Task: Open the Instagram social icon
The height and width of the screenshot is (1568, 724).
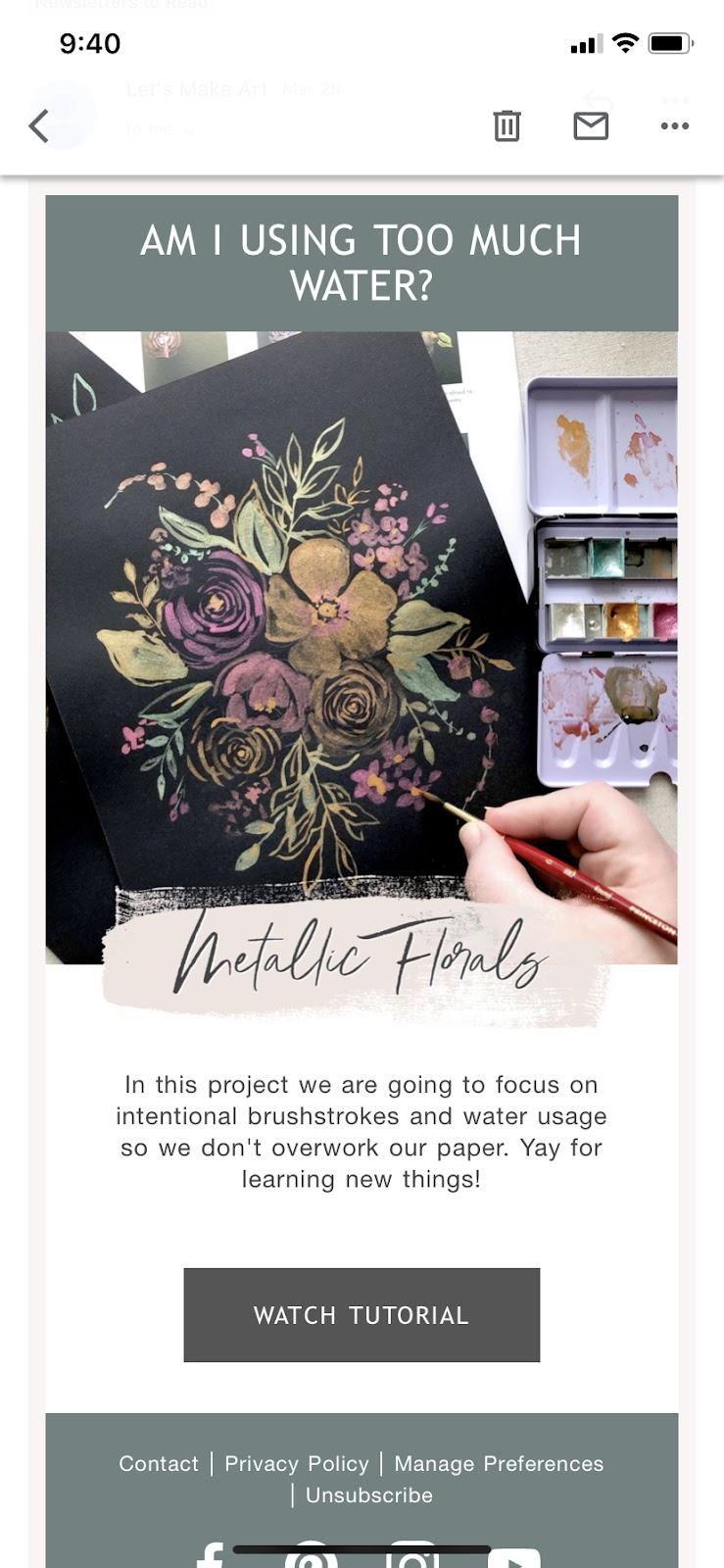Action: 412,1557
